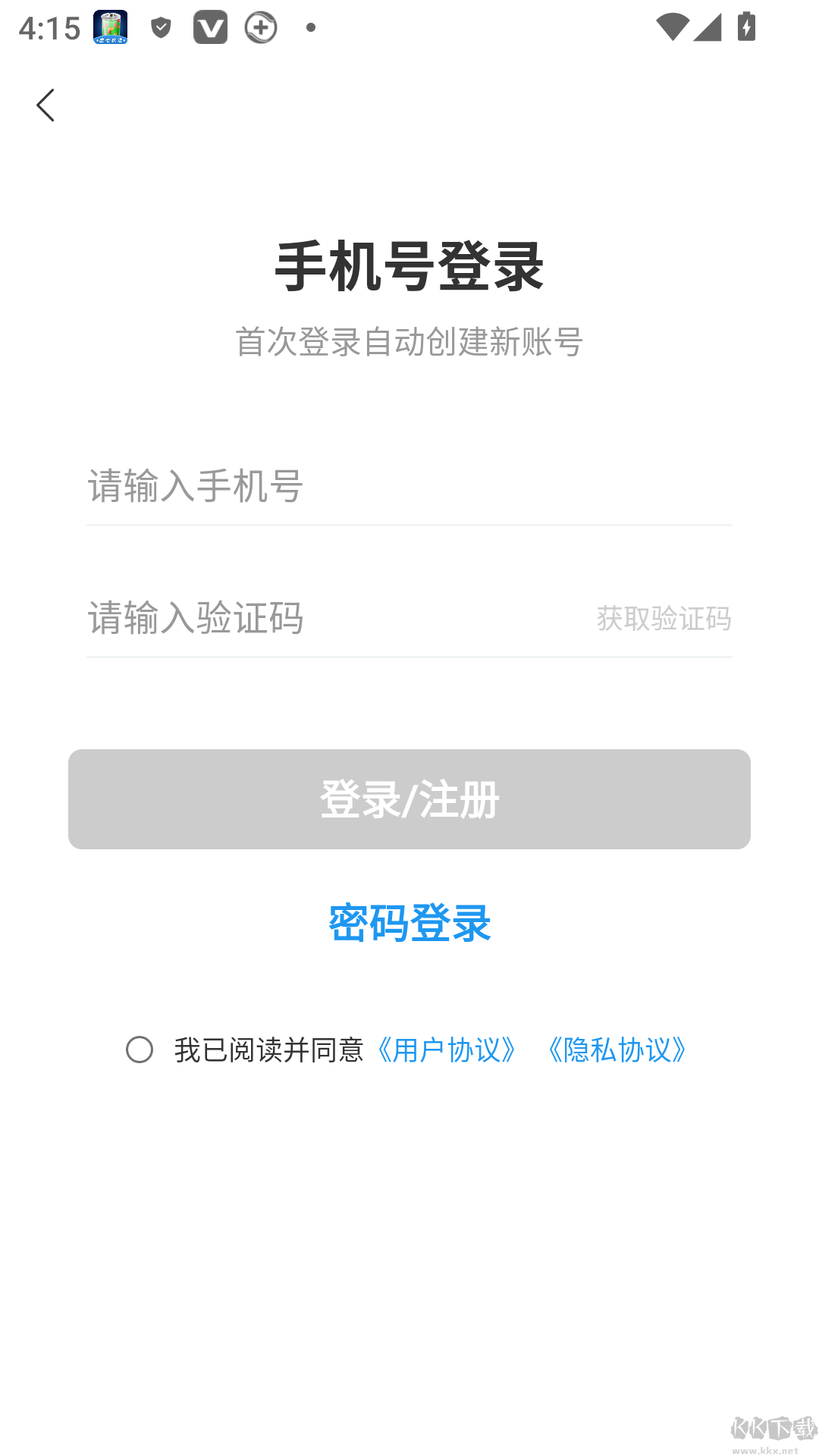Tap the back arrow to go back
The width and height of the screenshot is (819, 1456).
pyautogui.click(x=45, y=105)
